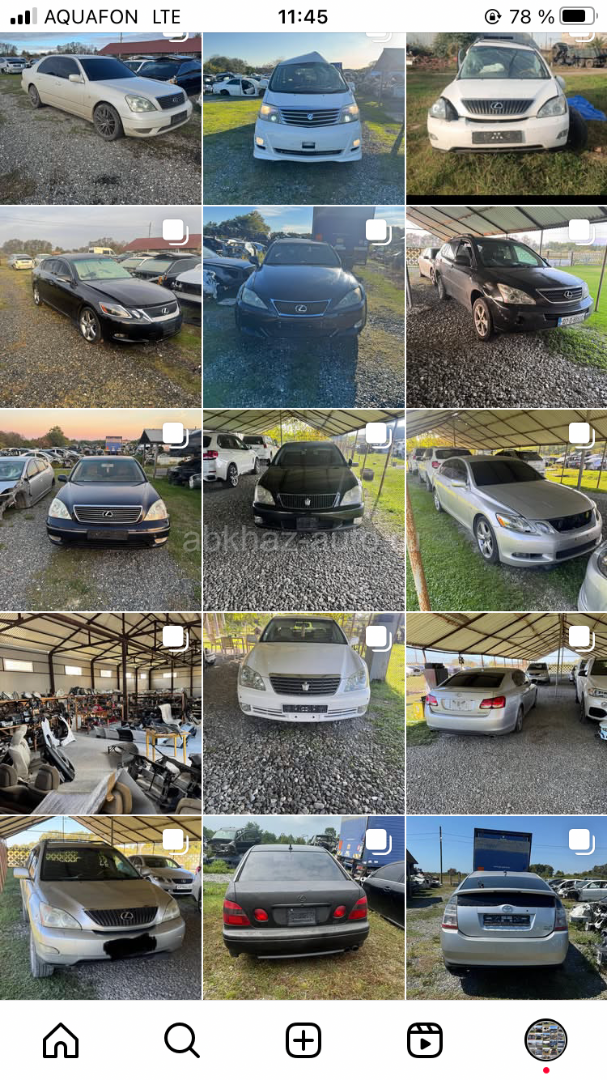Create a new post with the plus icon
This screenshot has height=1080, width=607.
303,1040
